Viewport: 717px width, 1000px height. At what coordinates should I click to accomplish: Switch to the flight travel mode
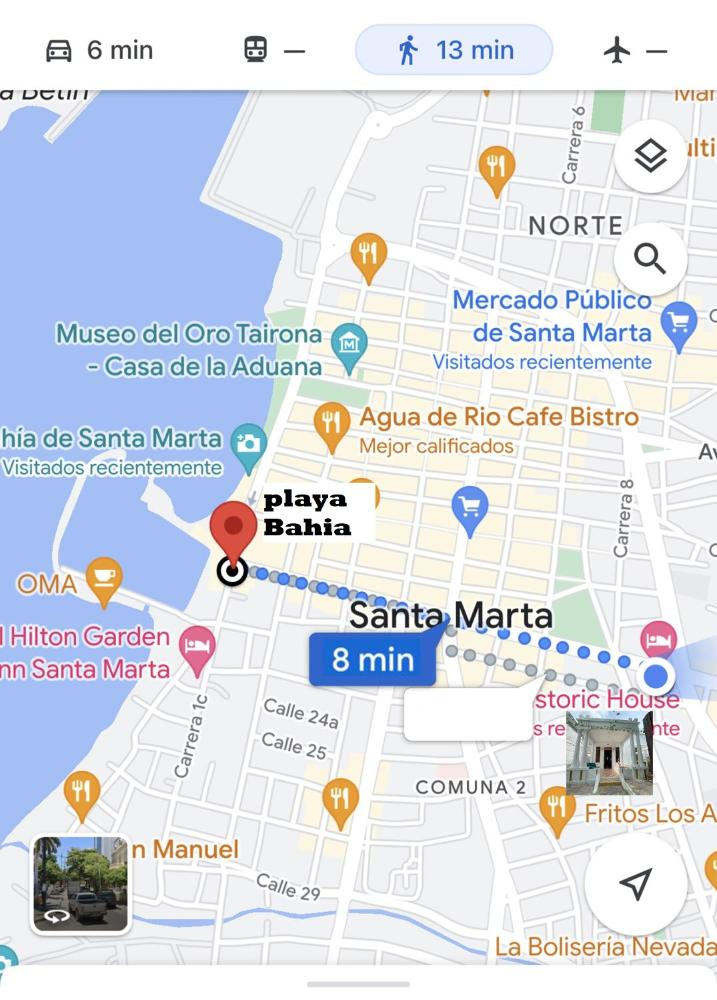(x=635, y=50)
